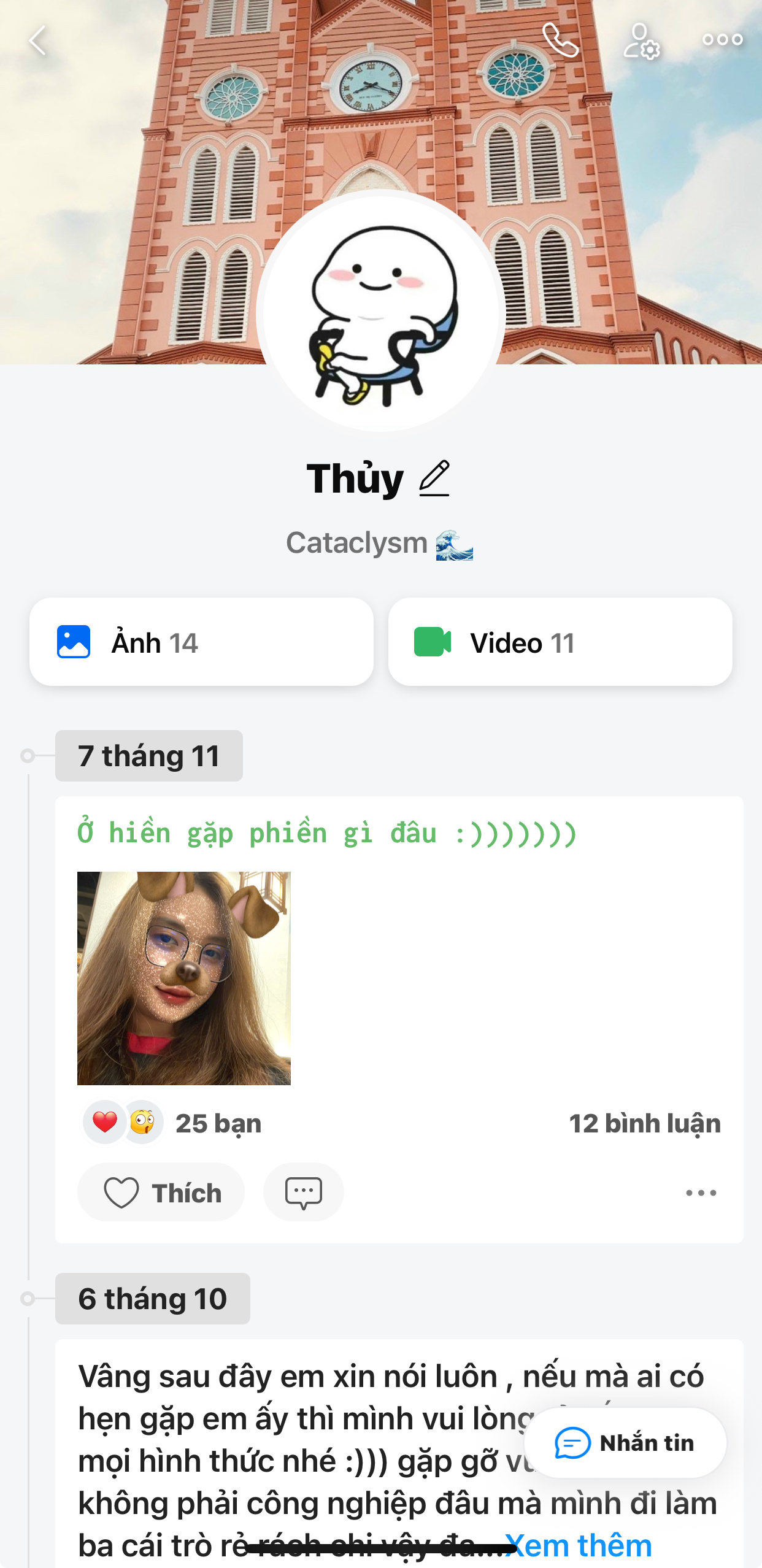Viewport: 762px width, 1568px height.
Task: Open the photo in the 7 tháng 11 post
Action: click(x=184, y=978)
